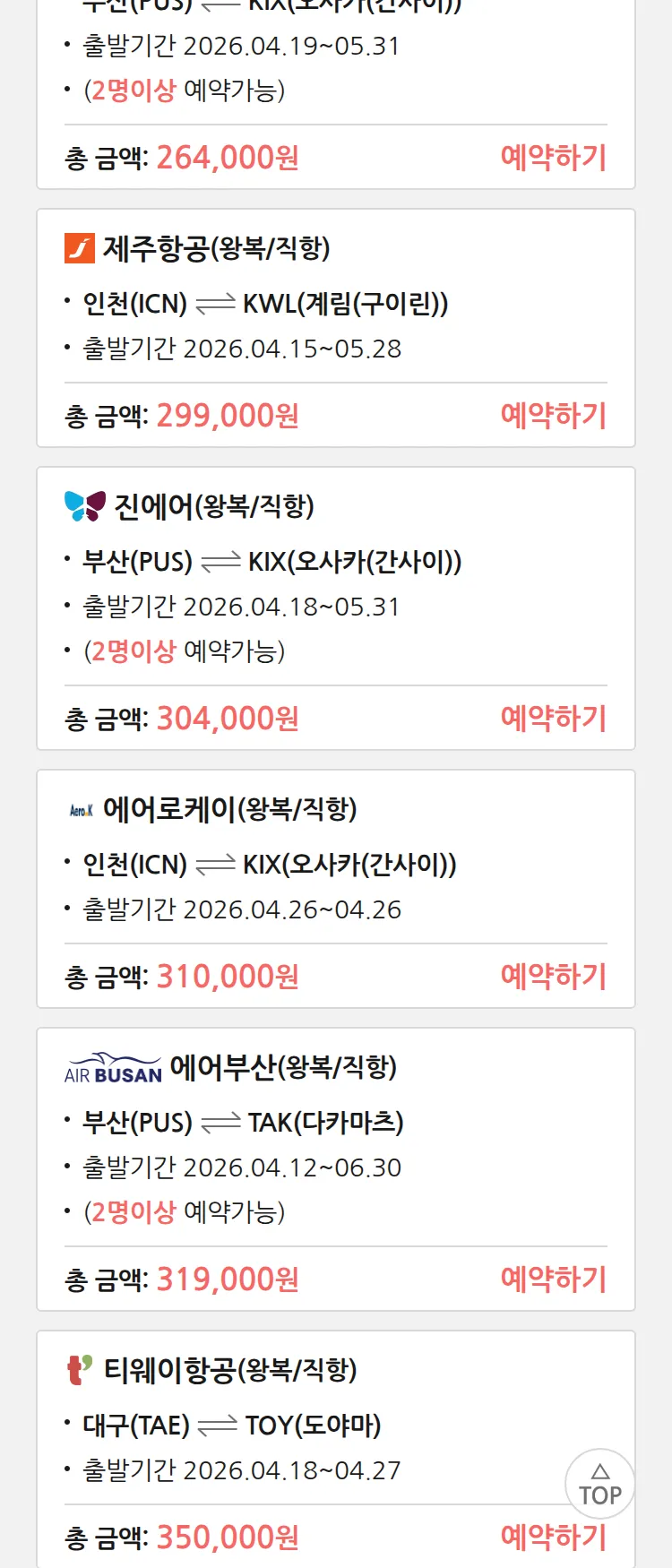672x1568 pixels.
Task: Reserve the 진에어 304,000원 flight
Action: [x=553, y=719]
